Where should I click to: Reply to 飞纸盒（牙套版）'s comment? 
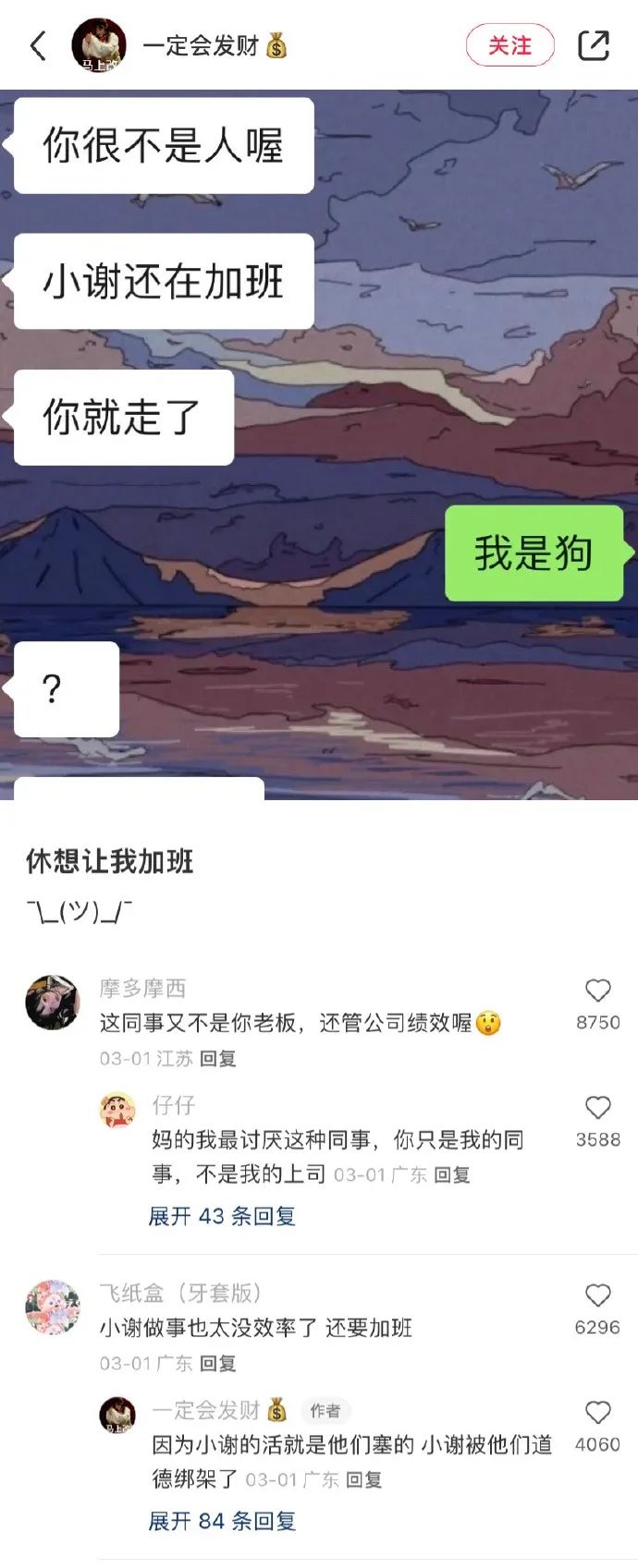(x=218, y=1364)
